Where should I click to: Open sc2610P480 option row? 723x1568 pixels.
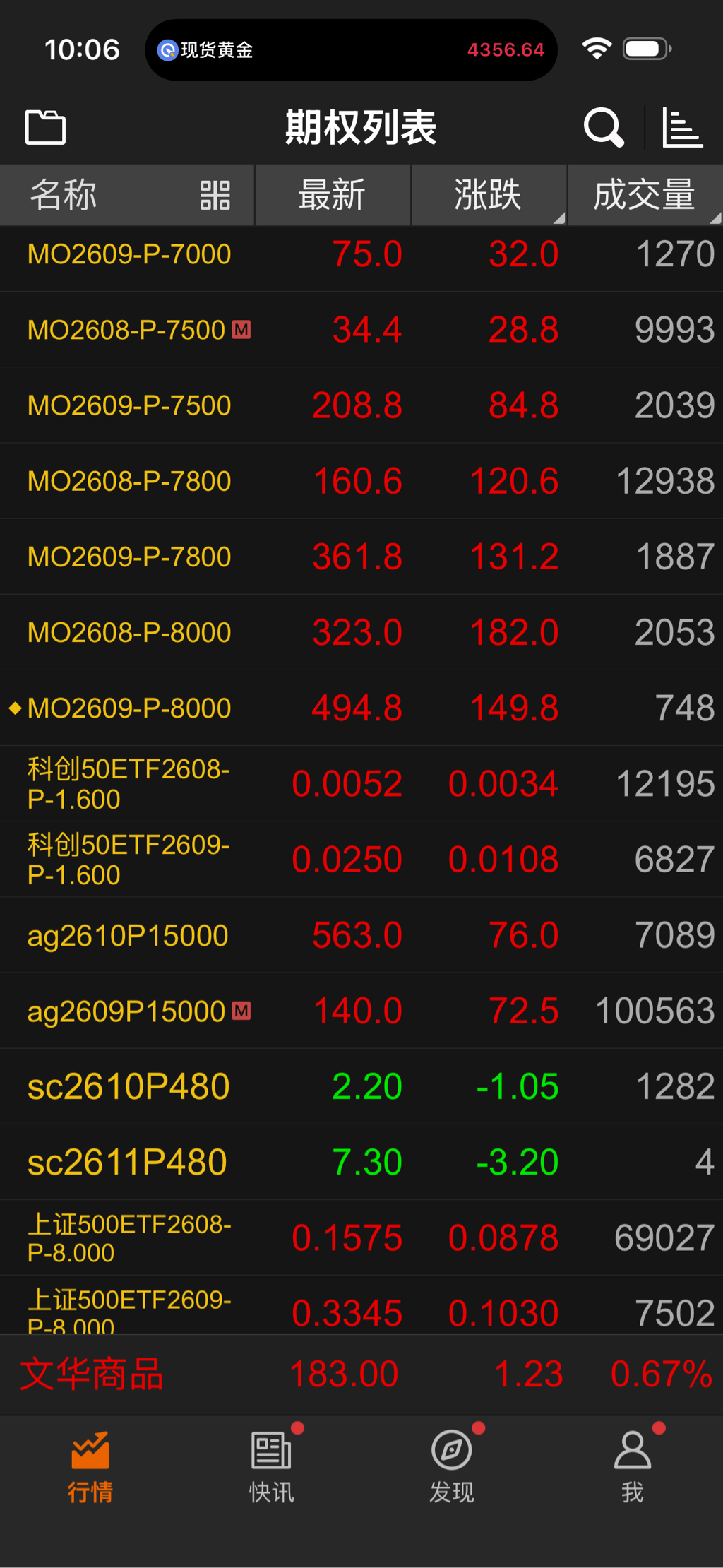pyautogui.click(x=361, y=1086)
